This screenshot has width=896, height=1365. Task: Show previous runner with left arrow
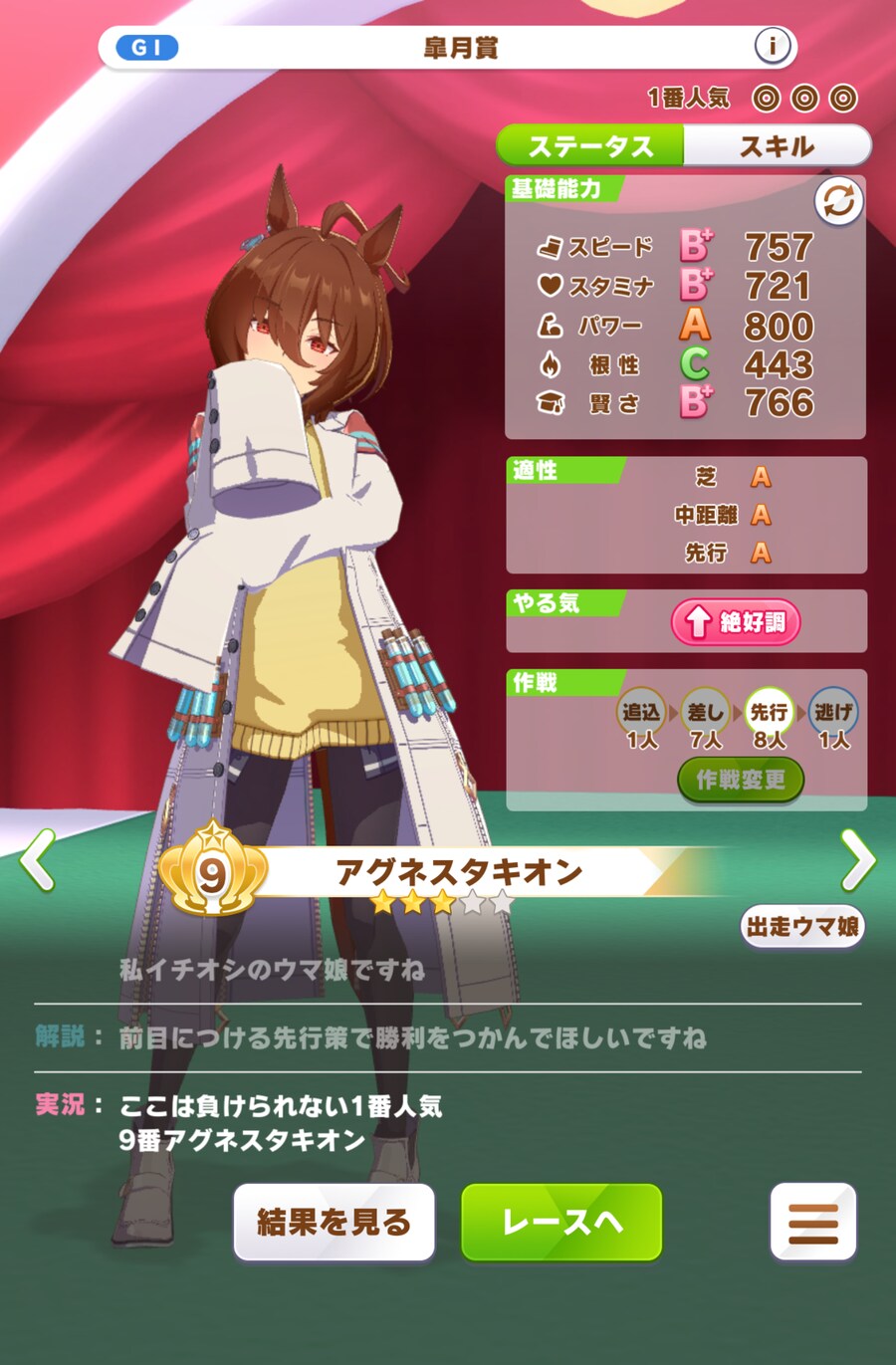[x=37, y=860]
